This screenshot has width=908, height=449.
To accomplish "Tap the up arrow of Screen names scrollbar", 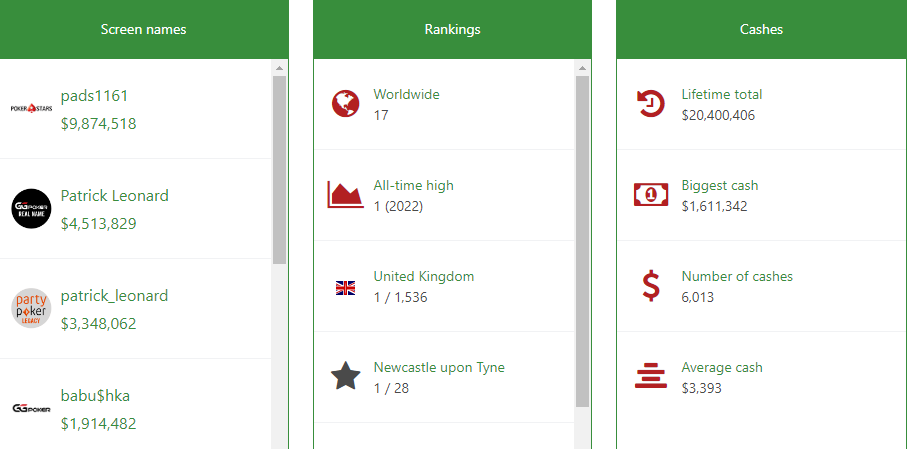I will pyautogui.click(x=279, y=68).
